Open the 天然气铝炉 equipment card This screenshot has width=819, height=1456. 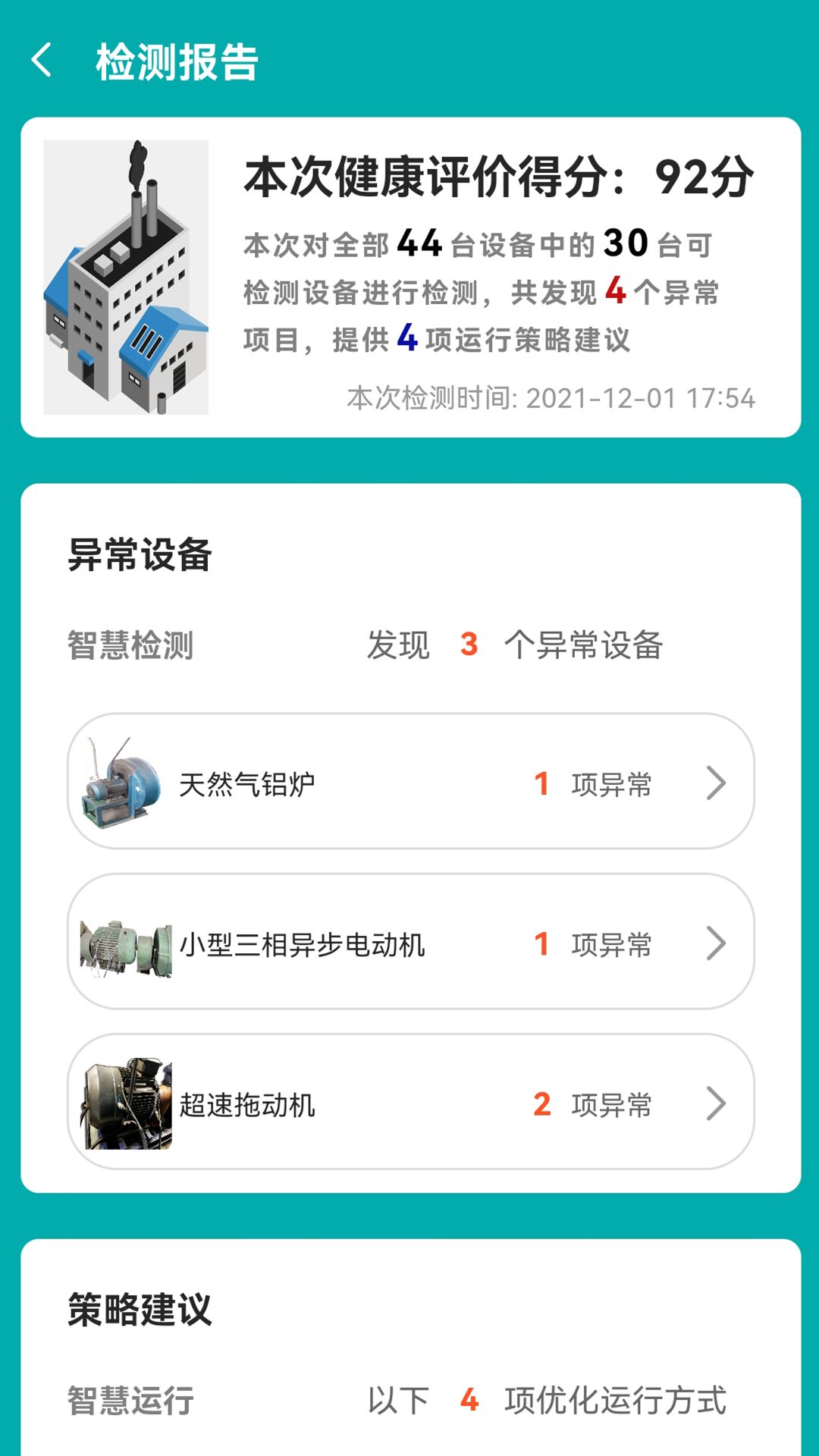(409, 785)
